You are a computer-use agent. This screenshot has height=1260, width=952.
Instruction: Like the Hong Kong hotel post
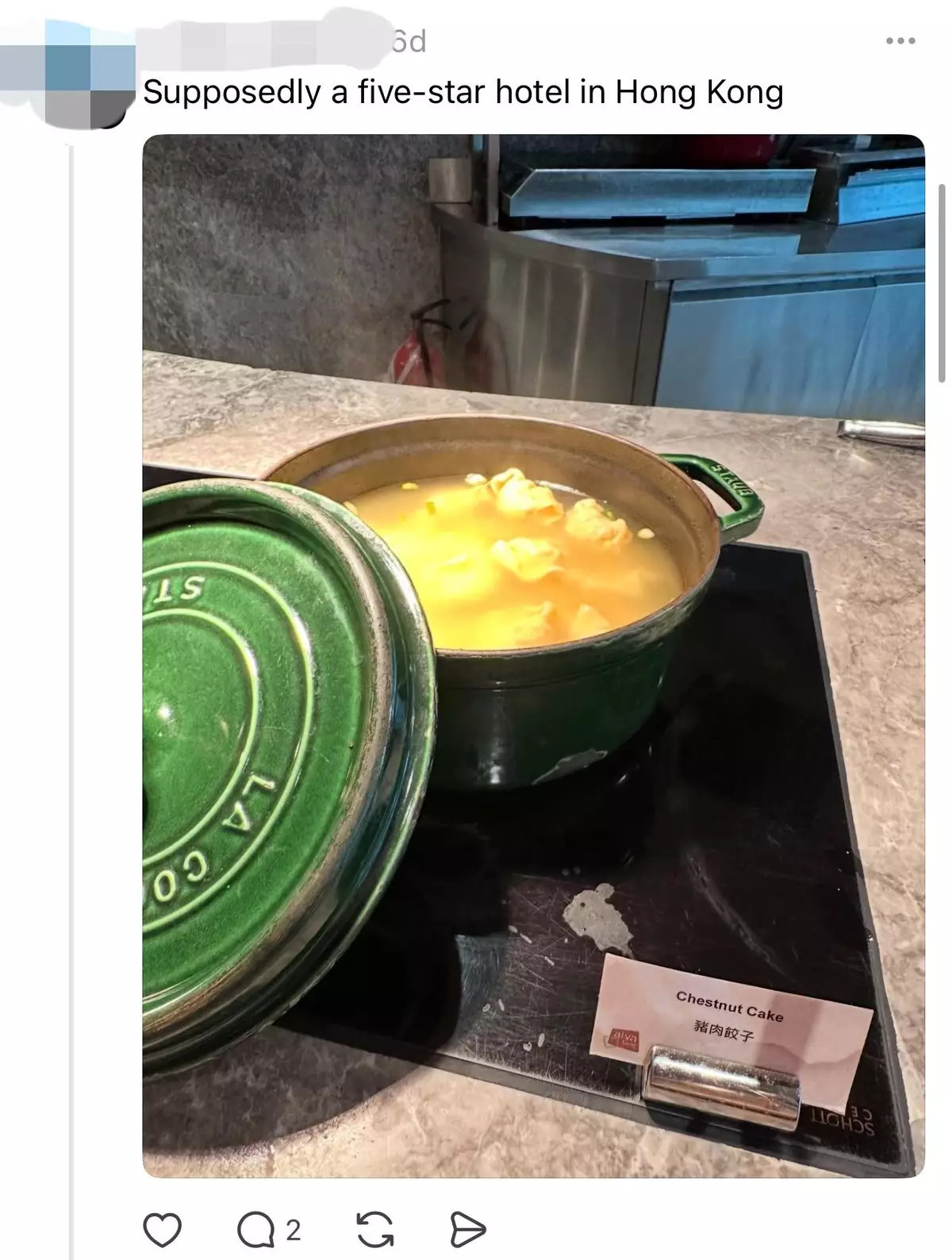(x=162, y=1230)
